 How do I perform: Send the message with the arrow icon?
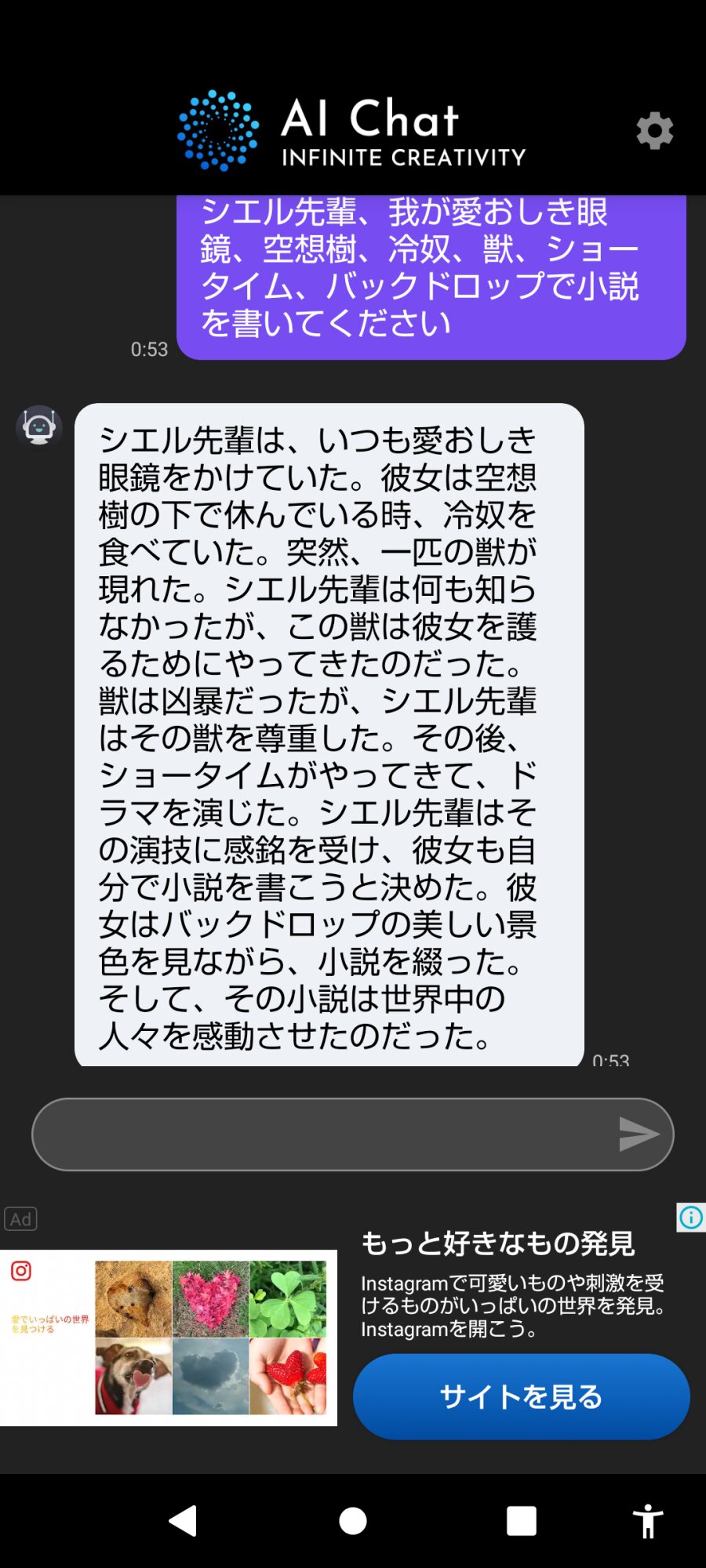(639, 1134)
